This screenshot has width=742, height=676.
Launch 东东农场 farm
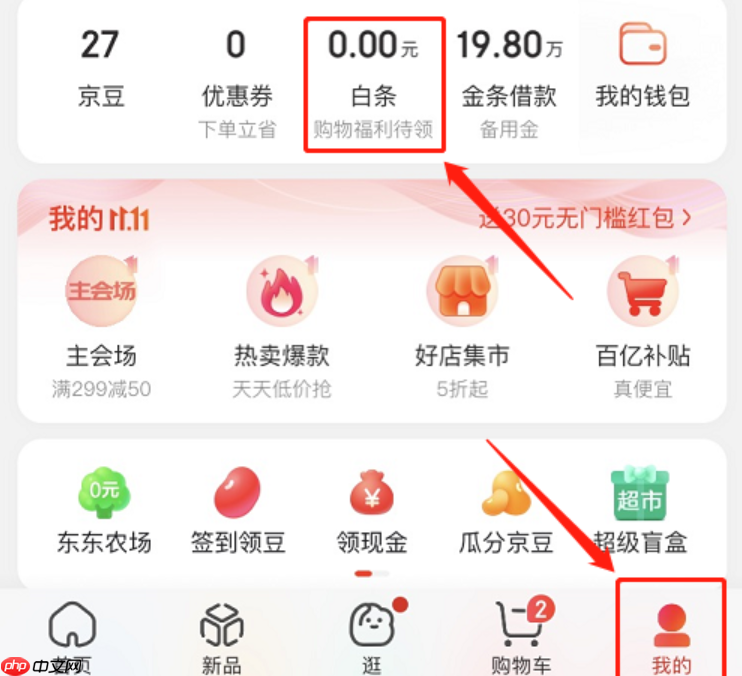(x=104, y=510)
